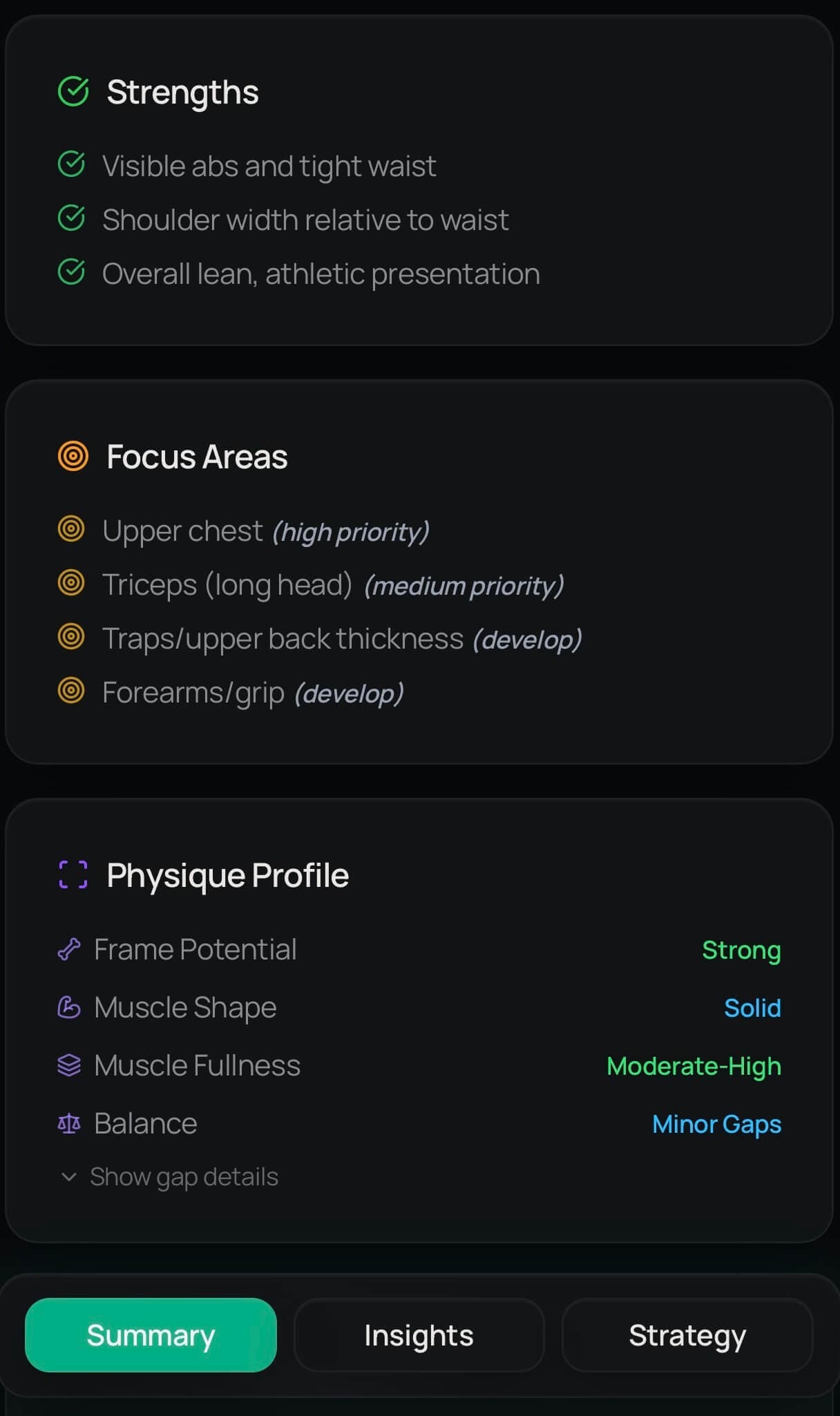840x1416 pixels.
Task: Select the 'Moderate-High' muscle fullness value
Action: click(694, 1066)
